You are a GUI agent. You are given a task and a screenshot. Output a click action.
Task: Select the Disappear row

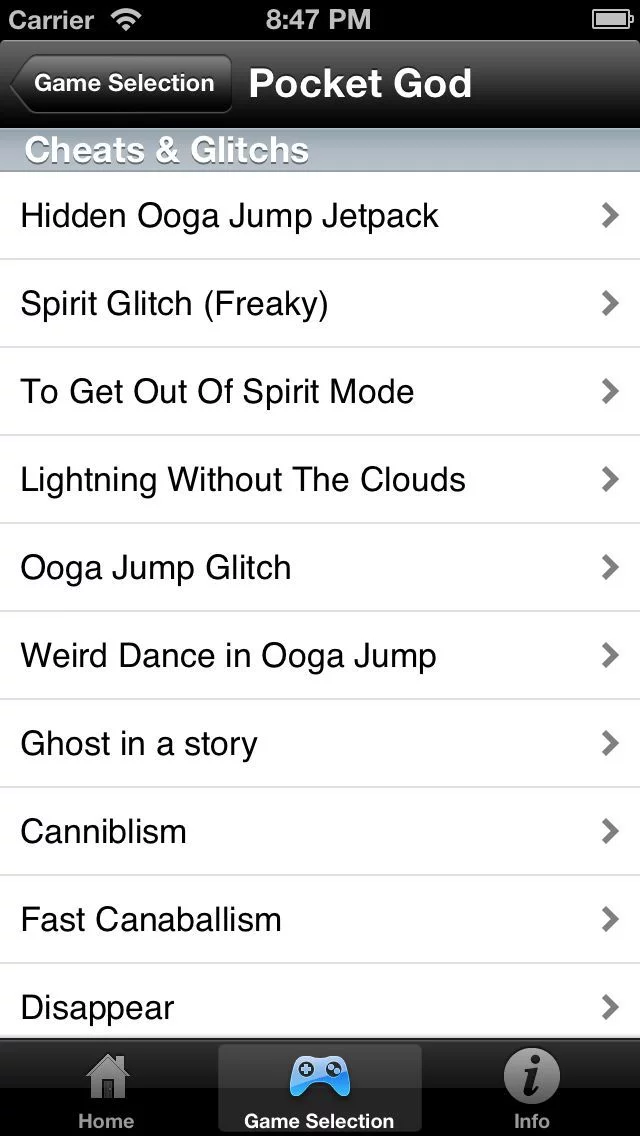pyautogui.click(x=320, y=1002)
